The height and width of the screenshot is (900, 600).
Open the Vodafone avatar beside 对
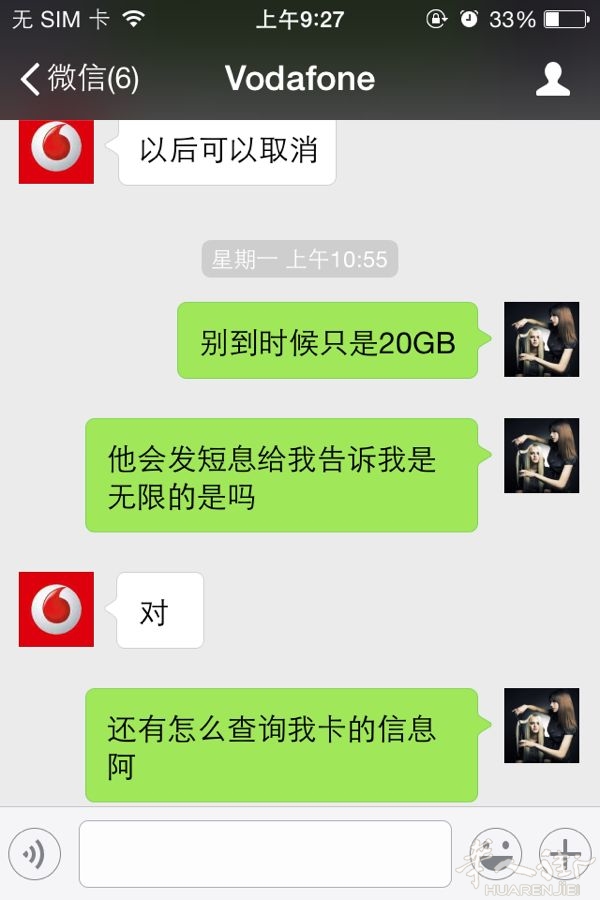coord(56,609)
